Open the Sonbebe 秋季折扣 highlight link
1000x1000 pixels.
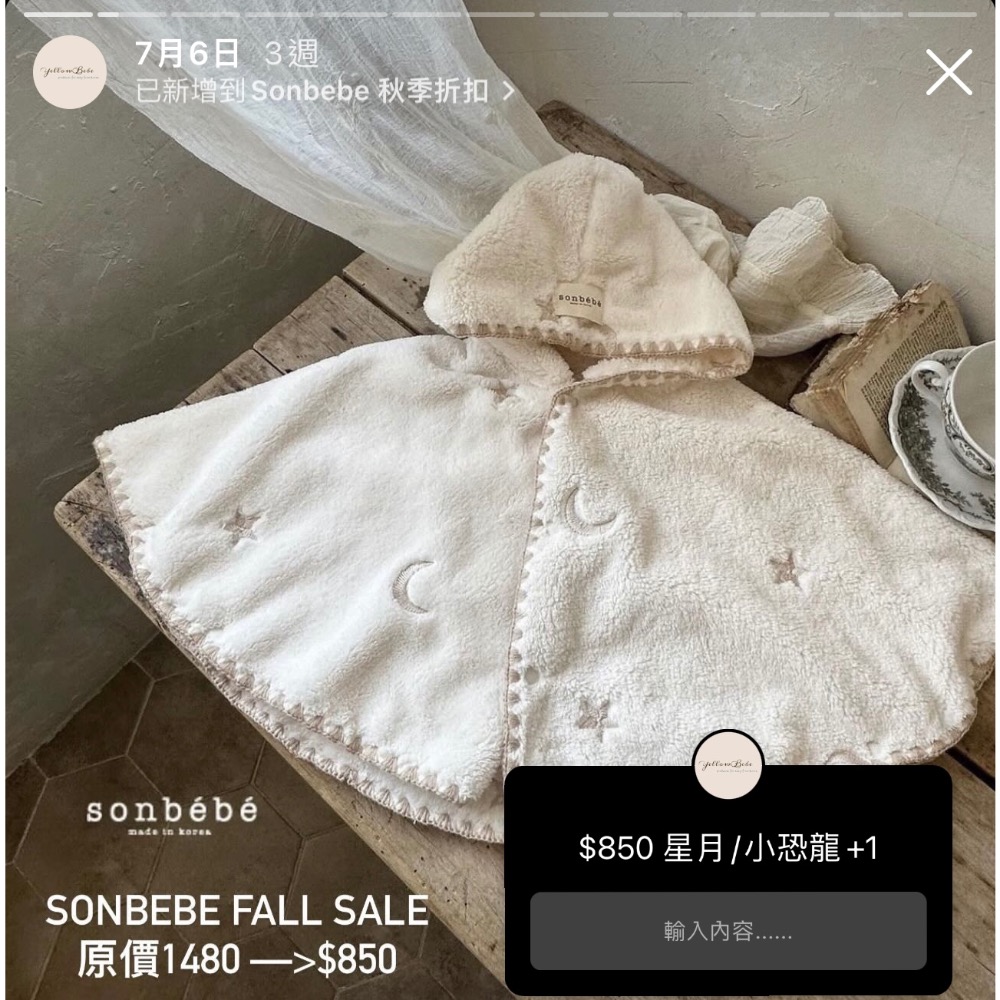click(326, 91)
